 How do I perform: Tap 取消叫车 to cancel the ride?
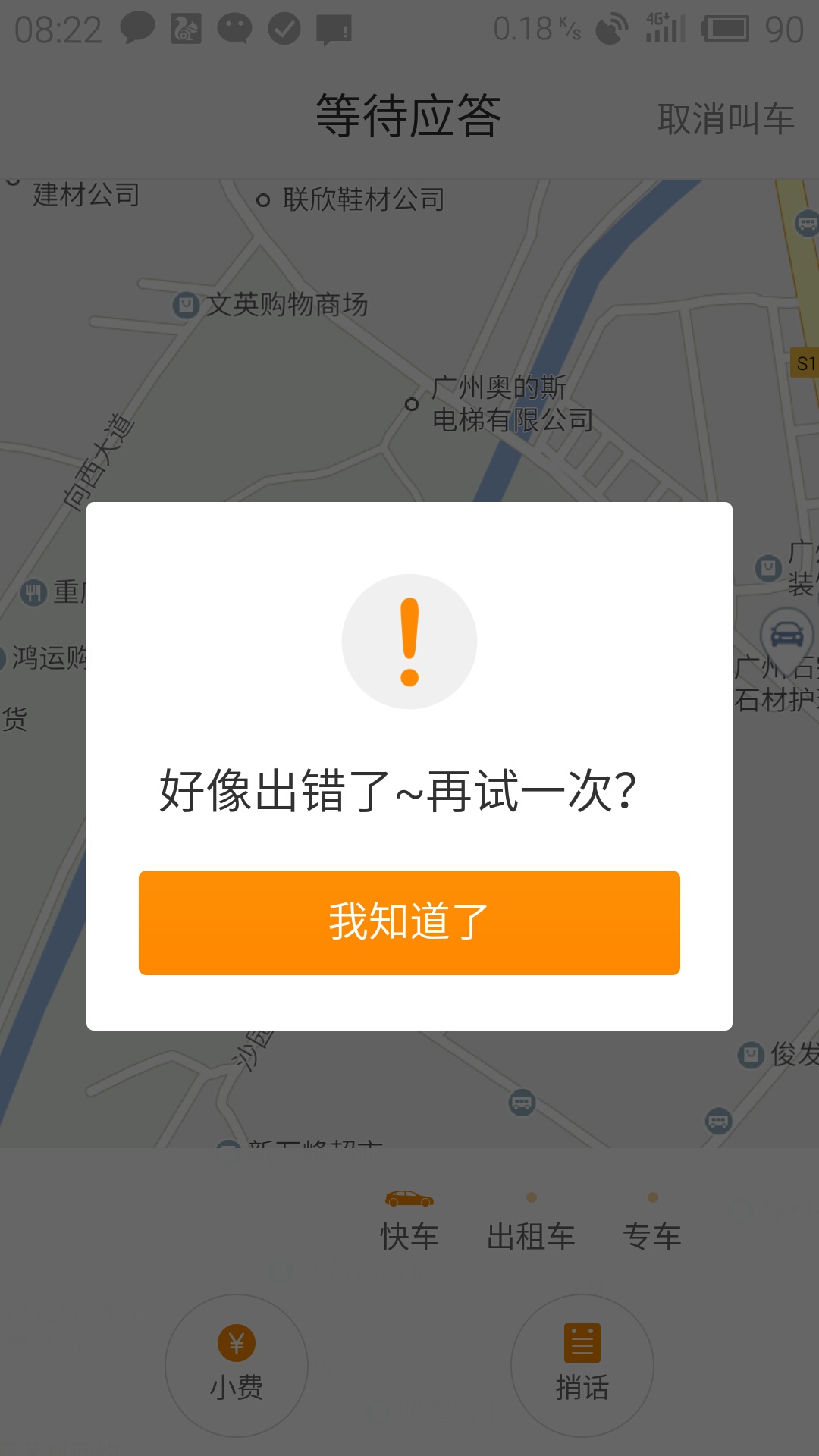pos(726,115)
